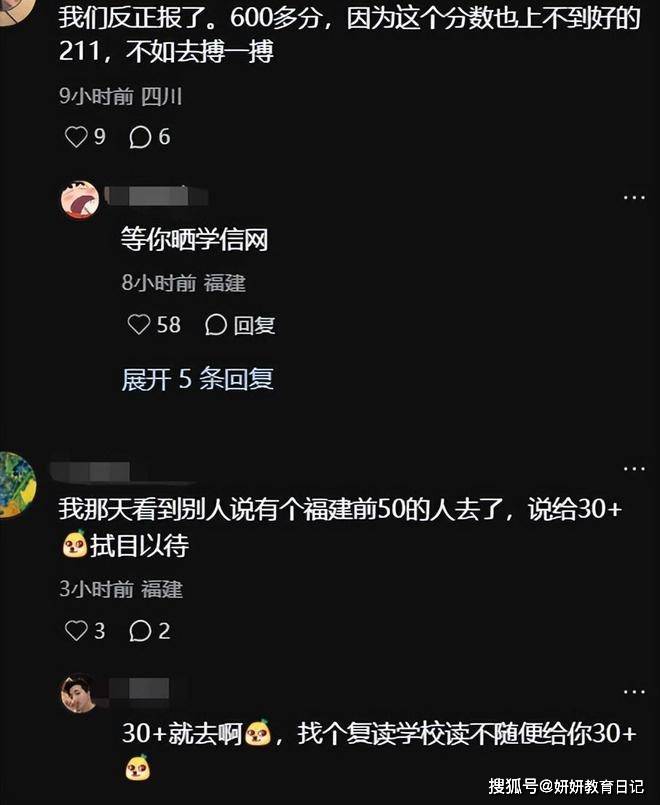Expand 展开 5 条回复

[197, 379]
